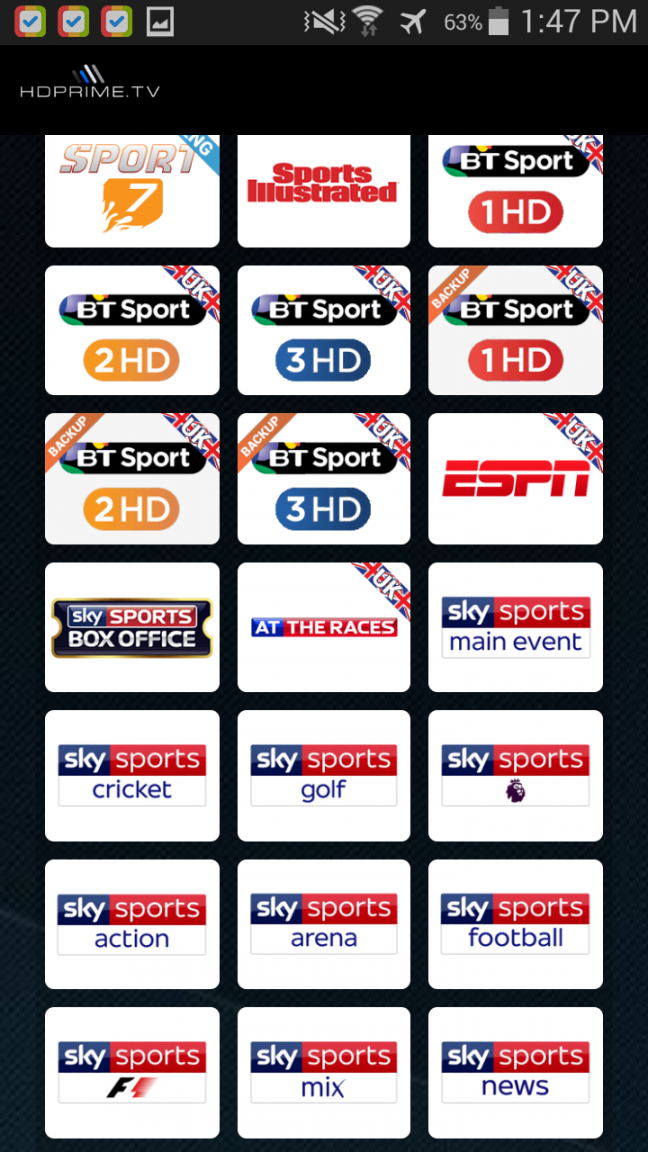Open Sky Sports News
Viewport: 648px width, 1152px height.
[515, 1072]
